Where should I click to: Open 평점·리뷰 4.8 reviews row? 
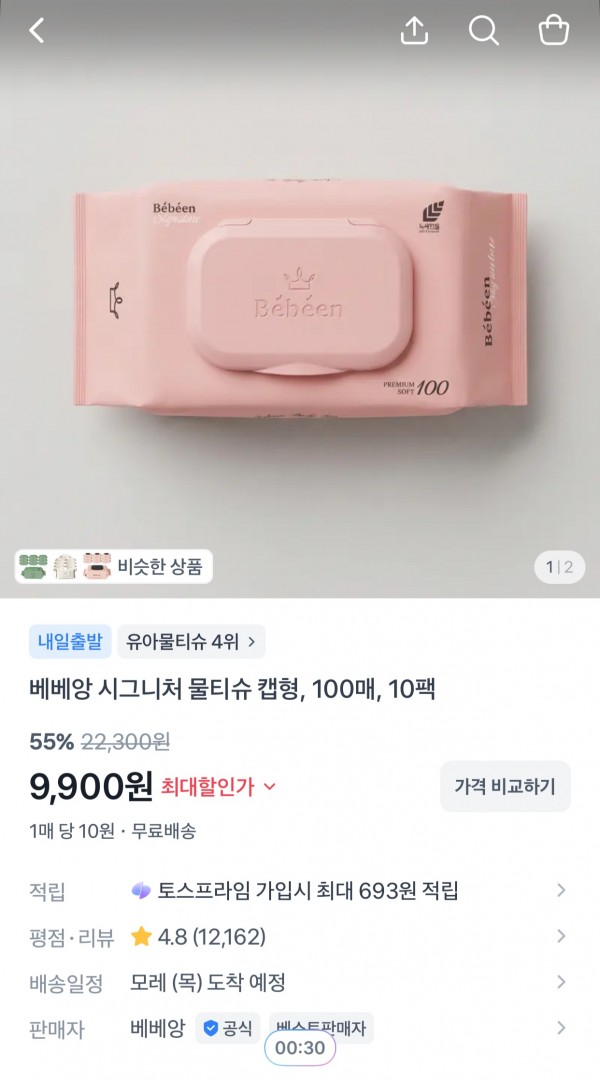coord(300,937)
